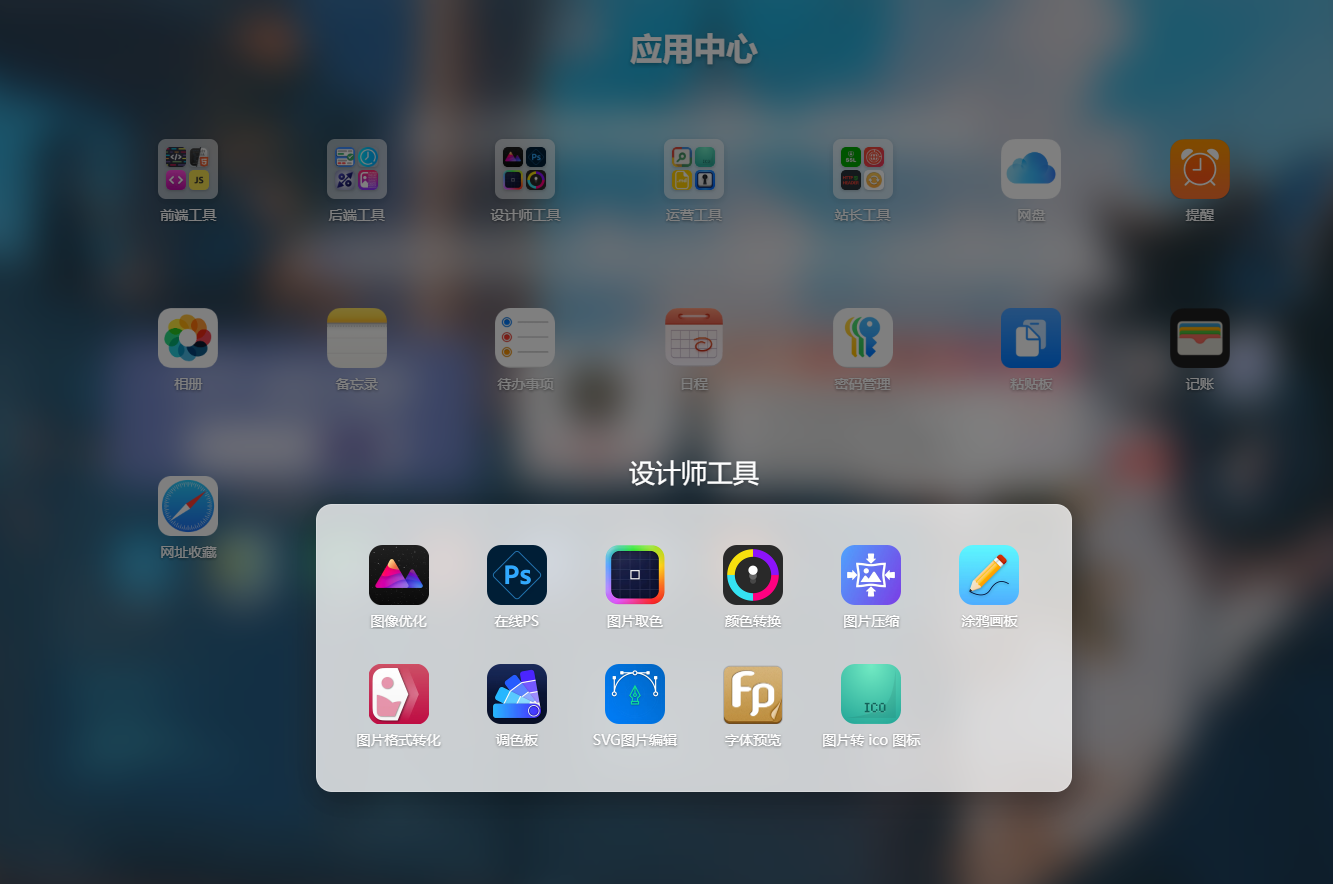Open 图片压缩 image compressor
Viewport: 1333px width, 884px height.
pyautogui.click(x=870, y=575)
